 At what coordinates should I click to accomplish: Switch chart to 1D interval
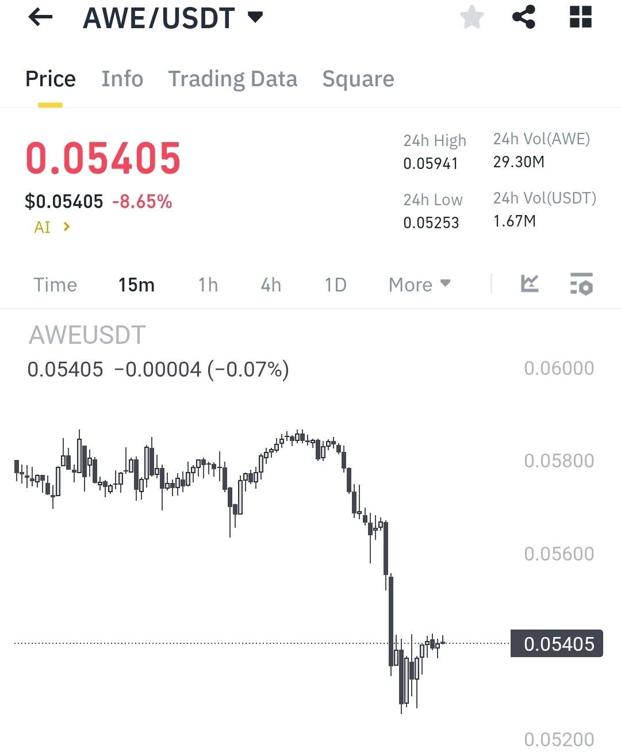[335, 285]
